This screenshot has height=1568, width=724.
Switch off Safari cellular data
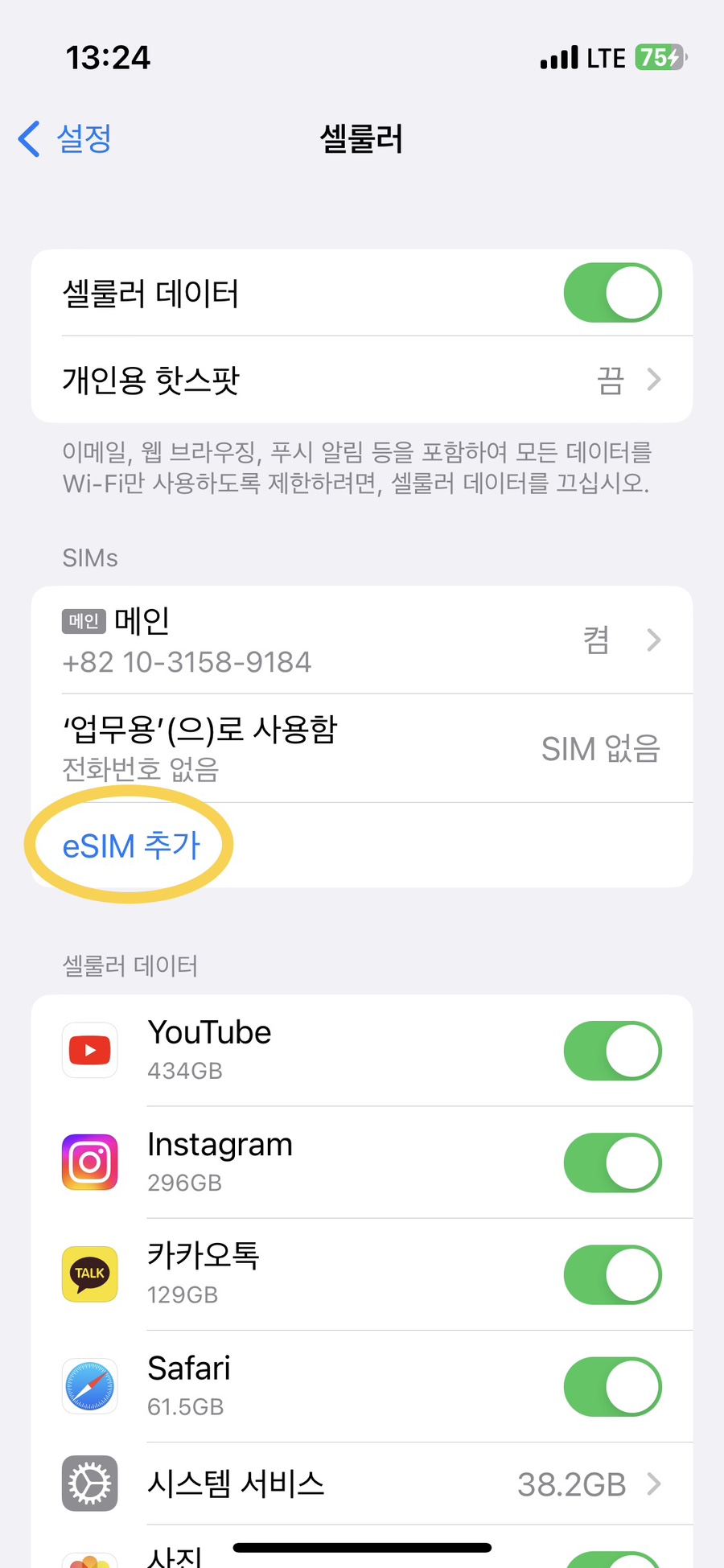612,1386
